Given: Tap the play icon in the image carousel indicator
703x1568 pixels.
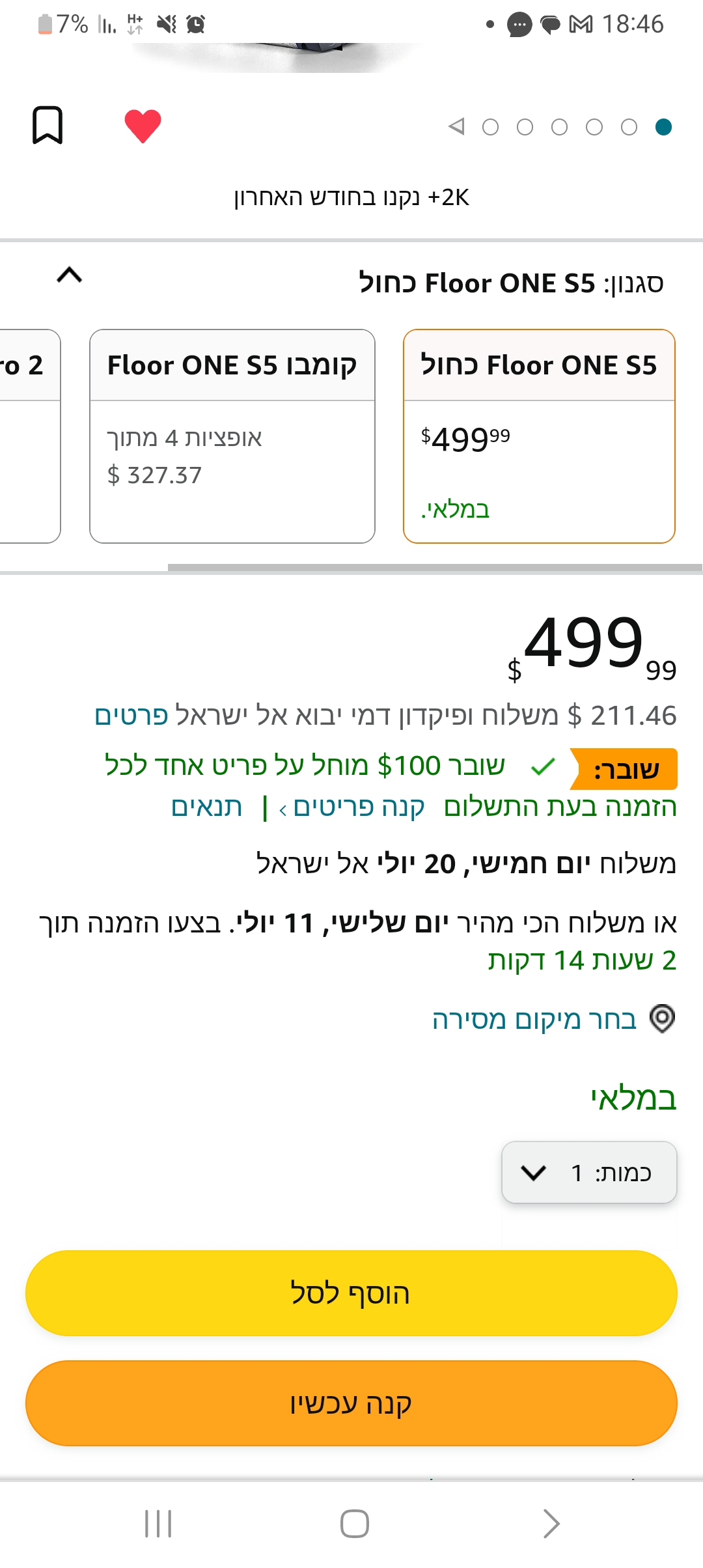Looking at the screenshot, I should coord(456,126).
